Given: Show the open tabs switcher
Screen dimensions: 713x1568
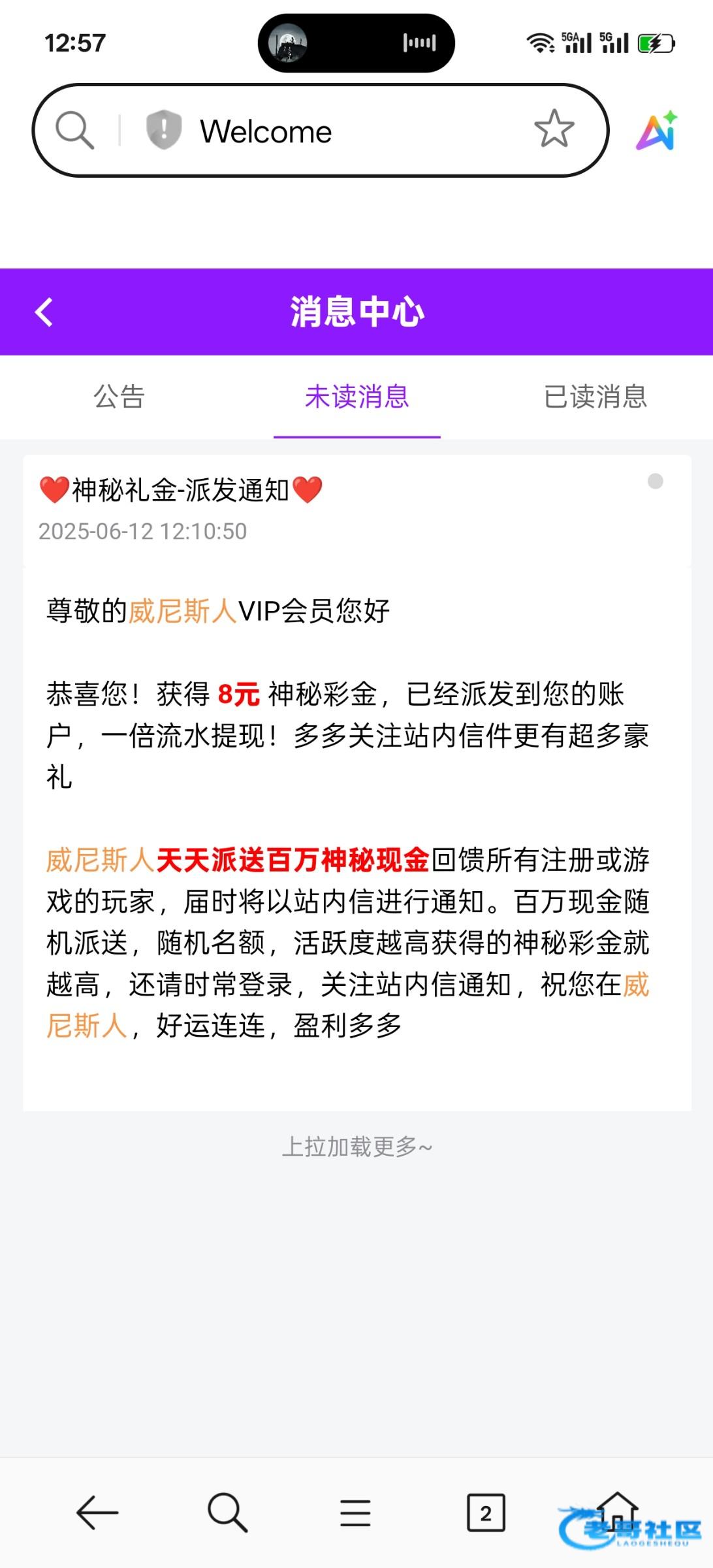Looking at the screenshot, I should pos(485,1512).
